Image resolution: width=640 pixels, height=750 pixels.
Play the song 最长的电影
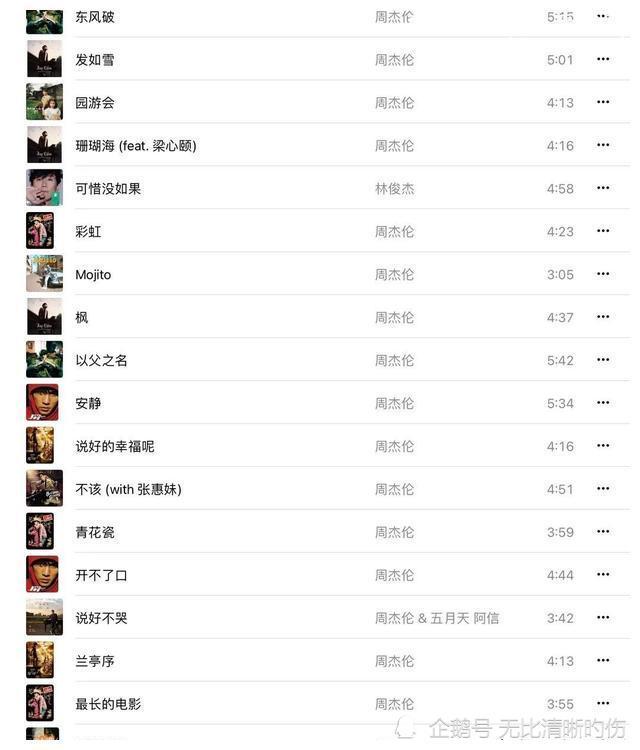point(108,705)
